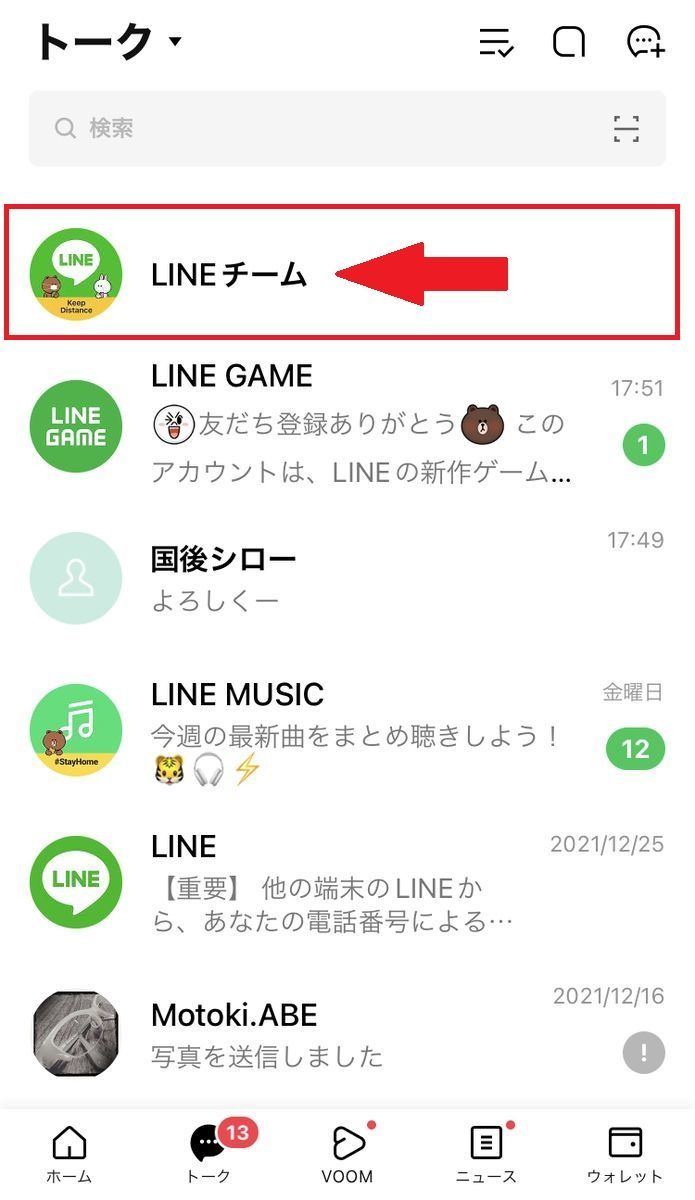This screenshot has width=695, height=1200.
Task: Open the トーク dropdown menu
Action: (x=108, y=42)
